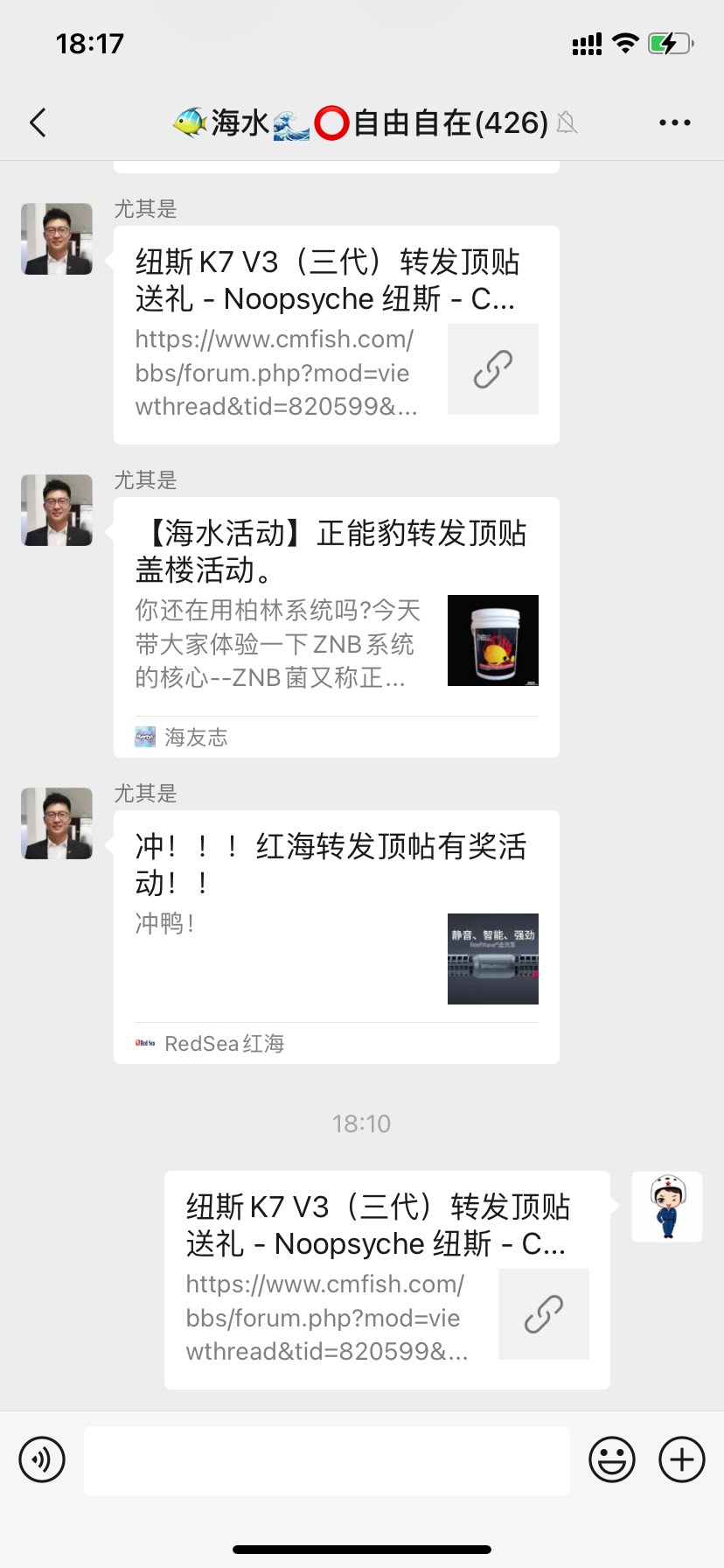
Task: Go back to the chat list
Action: coord(38,123)
